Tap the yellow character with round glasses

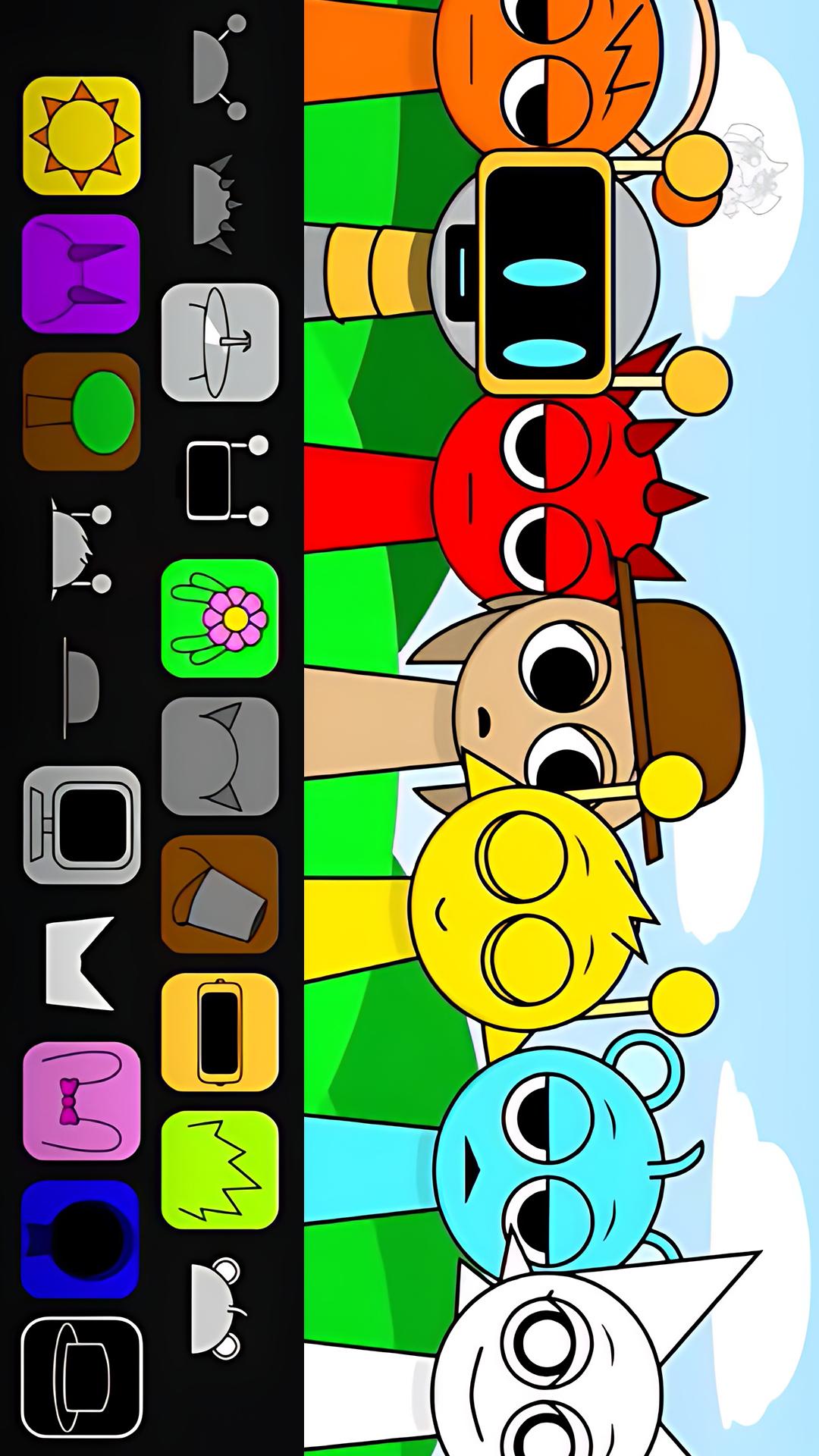tap(523, 902)
